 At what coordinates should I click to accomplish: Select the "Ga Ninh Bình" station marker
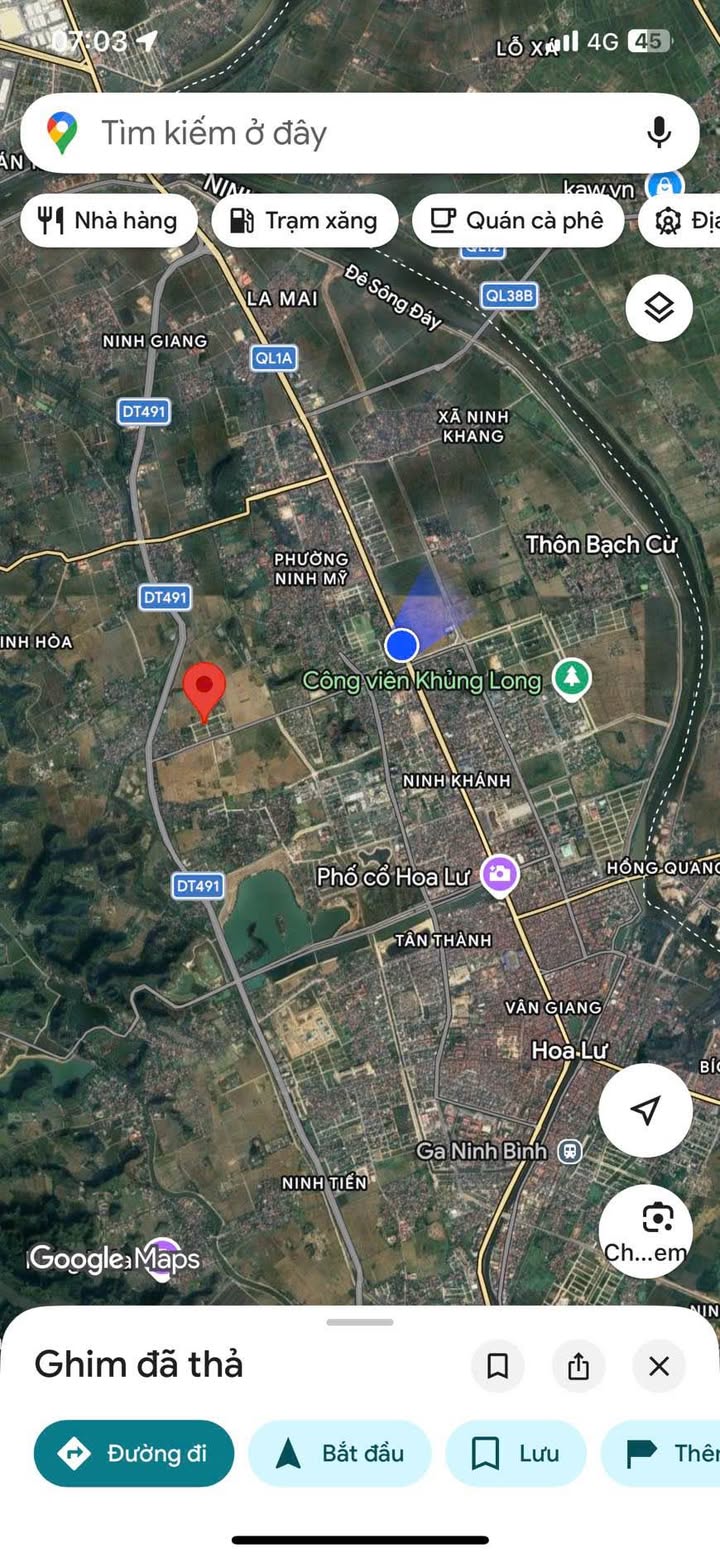(570, 1151)
